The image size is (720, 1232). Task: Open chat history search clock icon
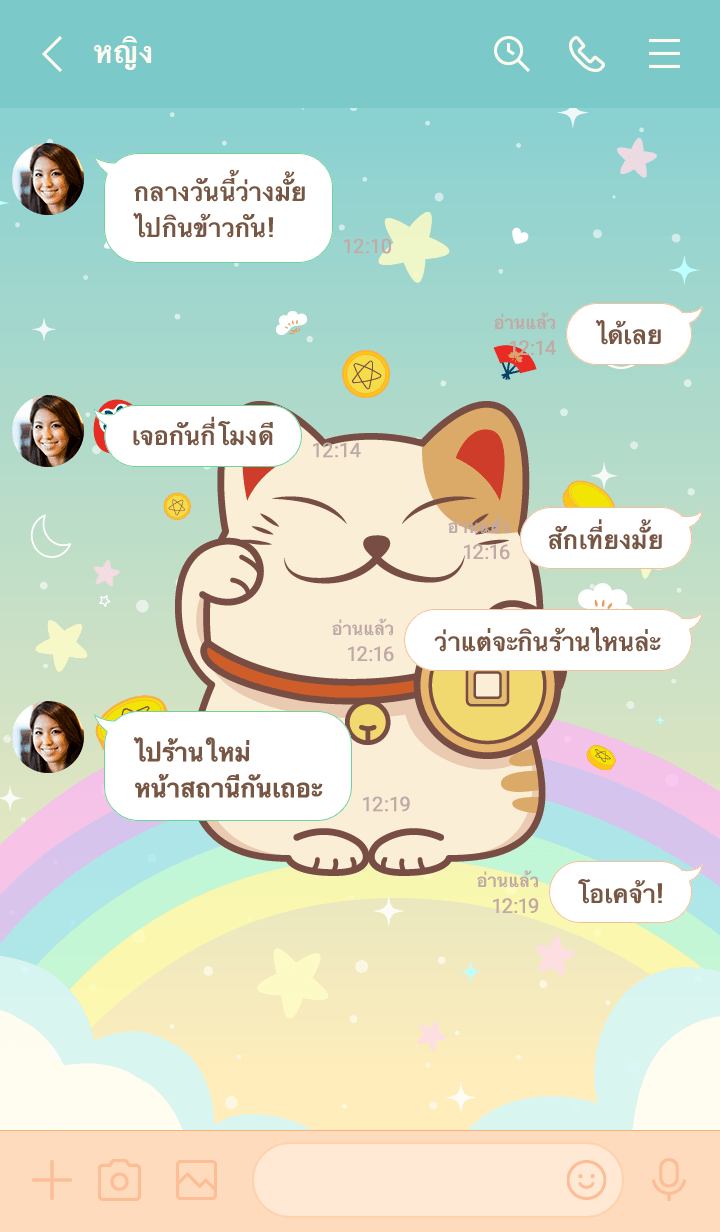511,54
